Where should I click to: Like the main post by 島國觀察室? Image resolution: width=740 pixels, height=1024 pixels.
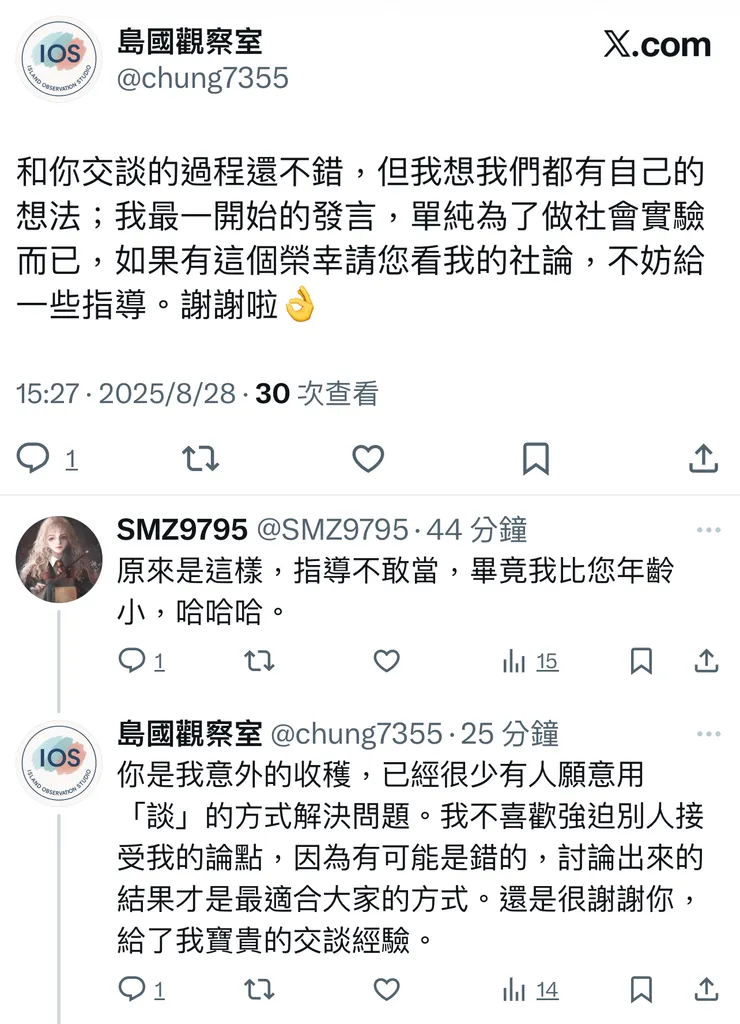pyautogui.click(x=368, y=458)
